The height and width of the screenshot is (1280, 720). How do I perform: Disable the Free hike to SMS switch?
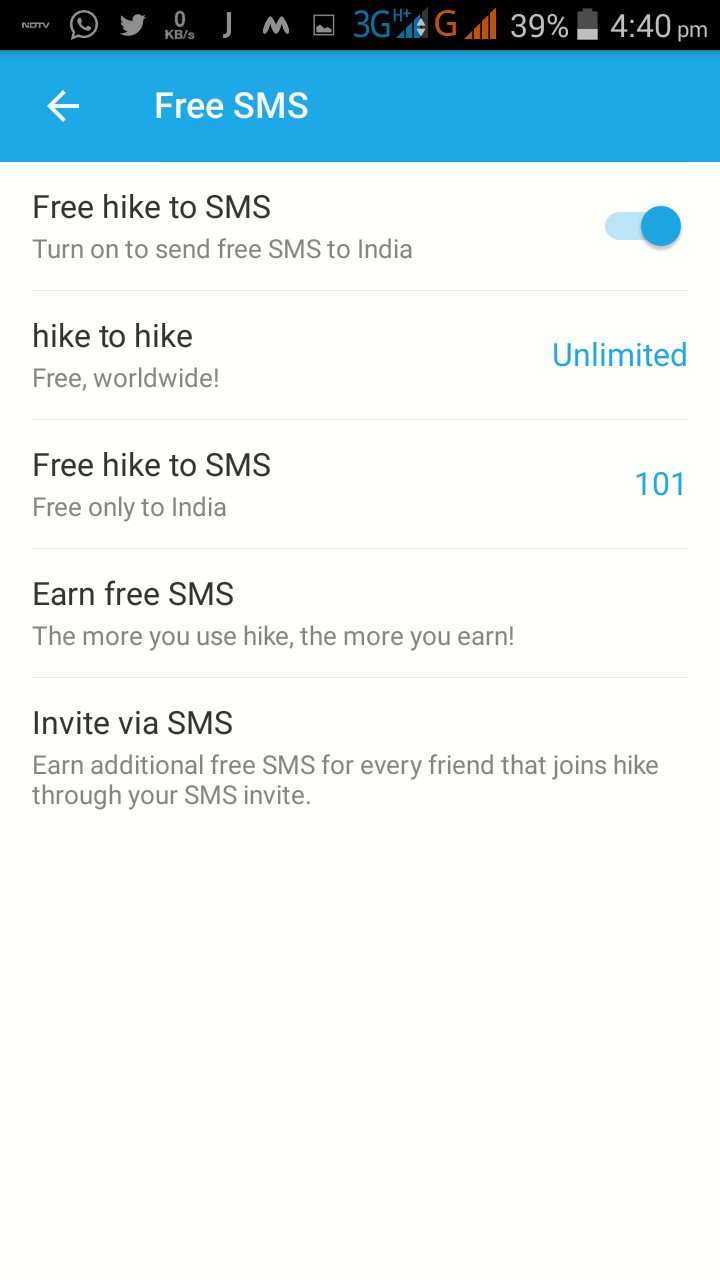pos(643,227)
